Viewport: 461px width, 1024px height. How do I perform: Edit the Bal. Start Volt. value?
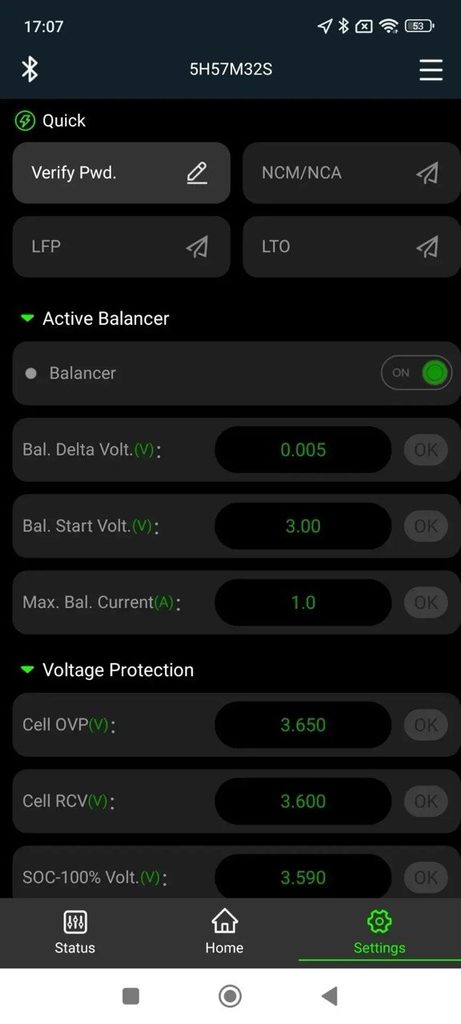[303, 526]
